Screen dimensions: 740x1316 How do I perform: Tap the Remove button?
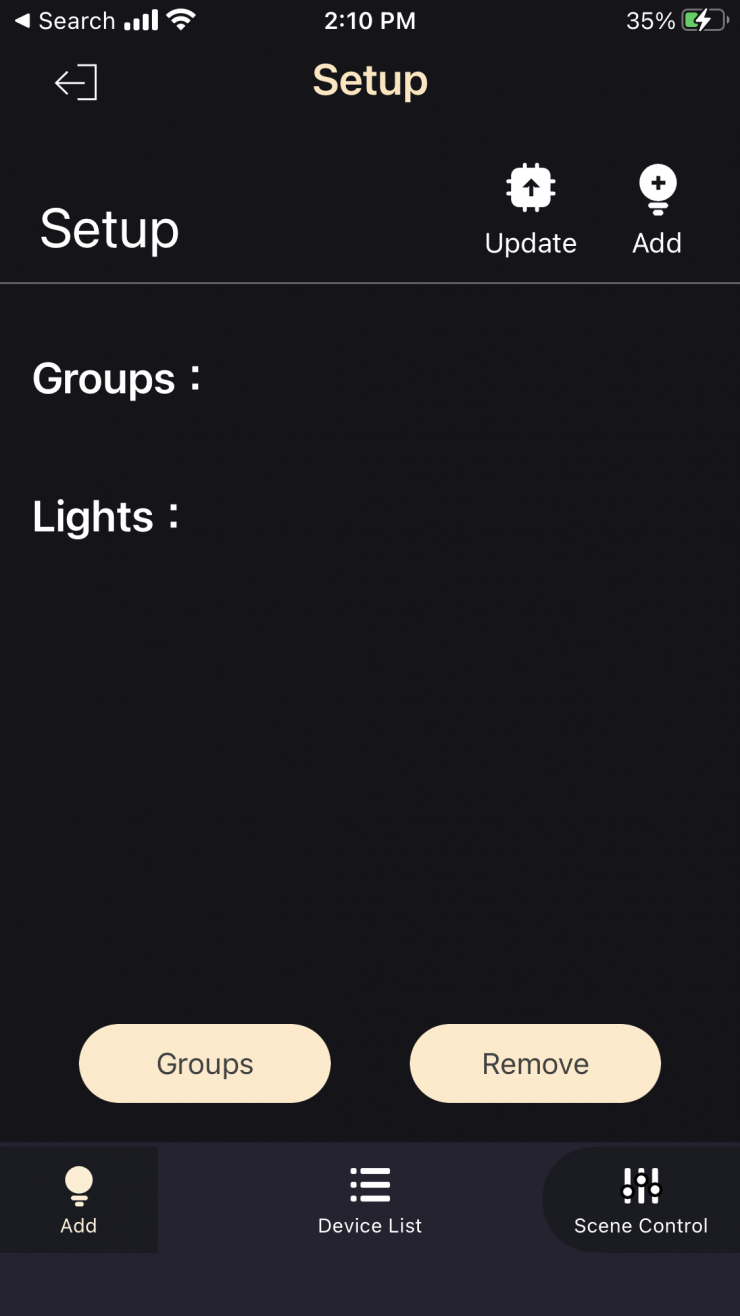click(535, 1063)
